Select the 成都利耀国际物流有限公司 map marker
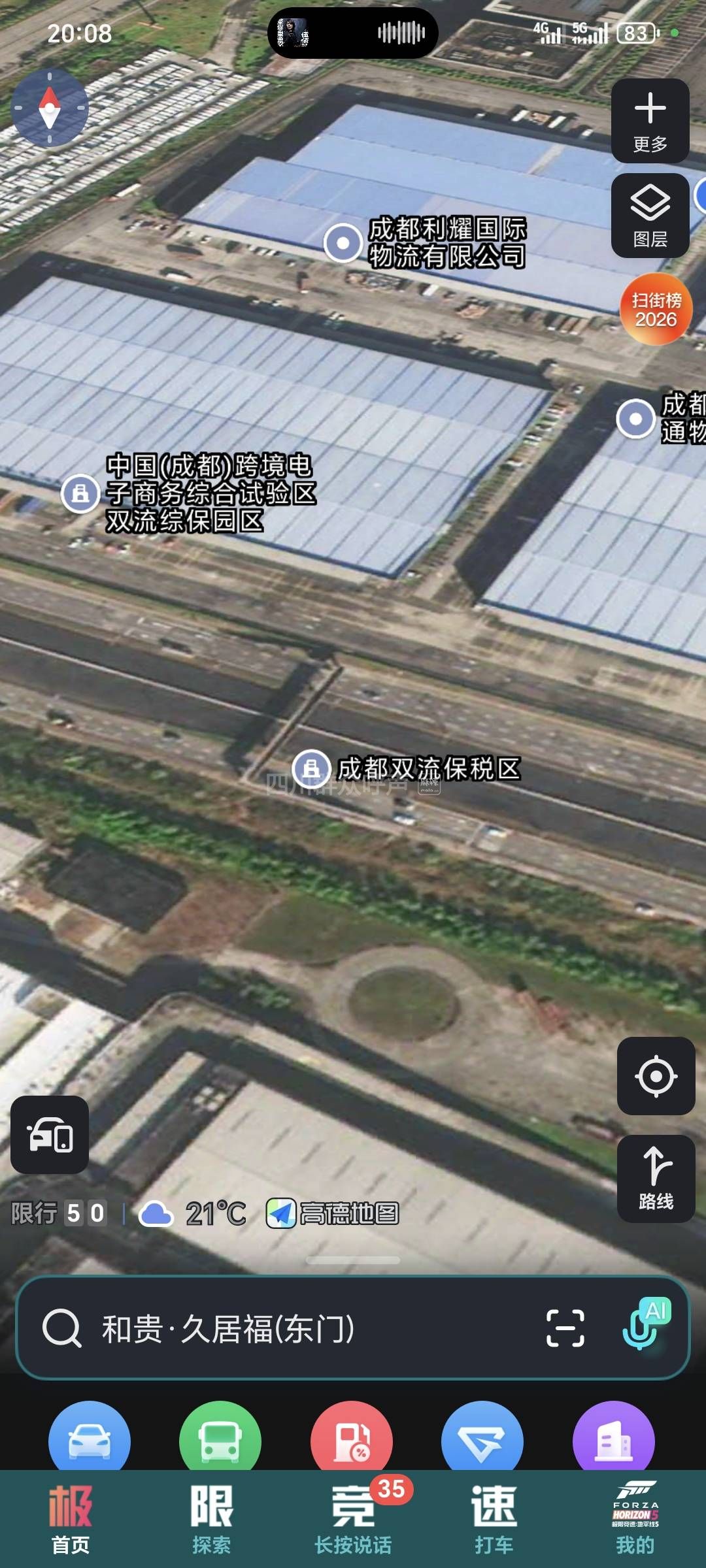Screen dimensions: 706x1568 point(343,243)
